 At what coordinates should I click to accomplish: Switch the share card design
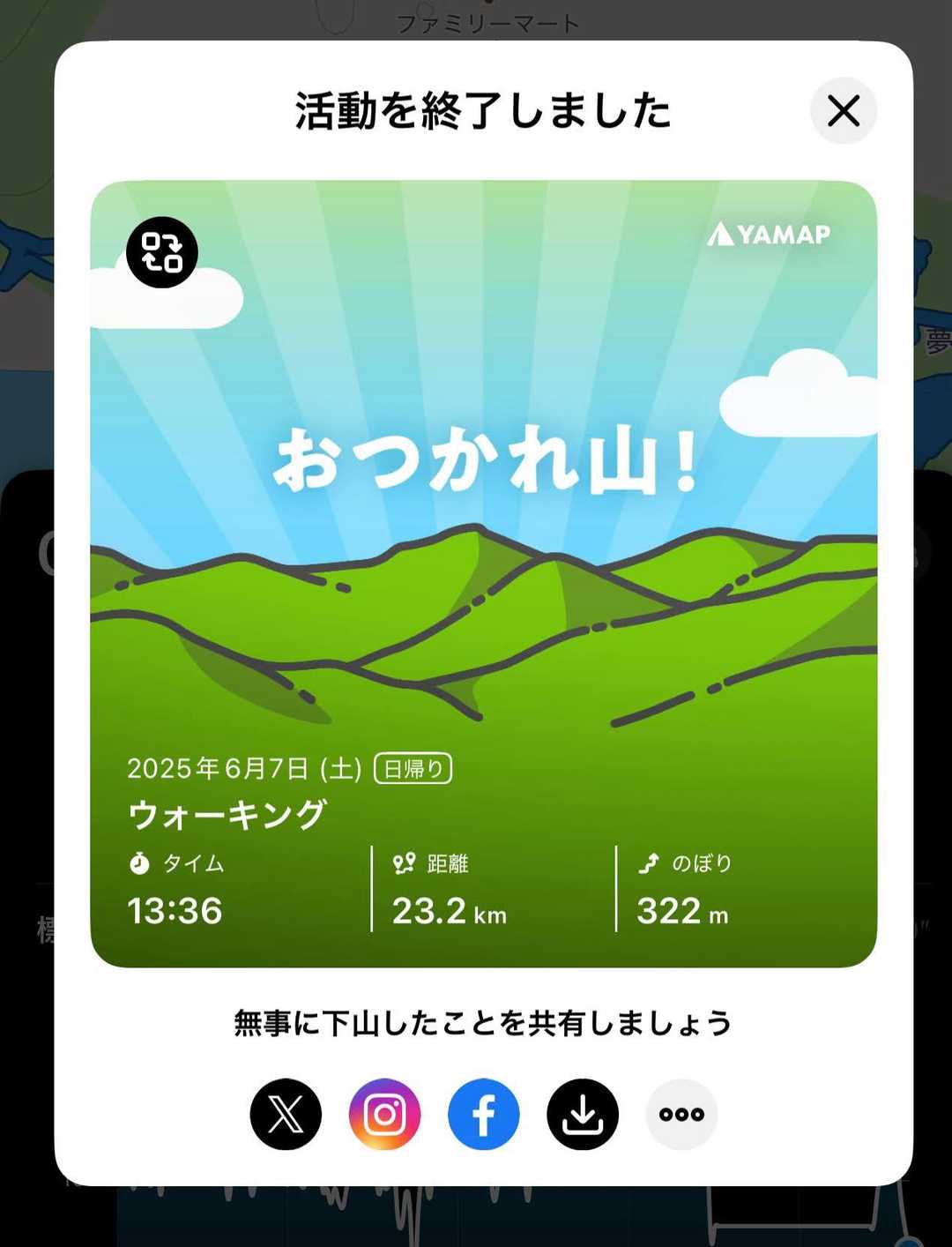coord(162,252)
